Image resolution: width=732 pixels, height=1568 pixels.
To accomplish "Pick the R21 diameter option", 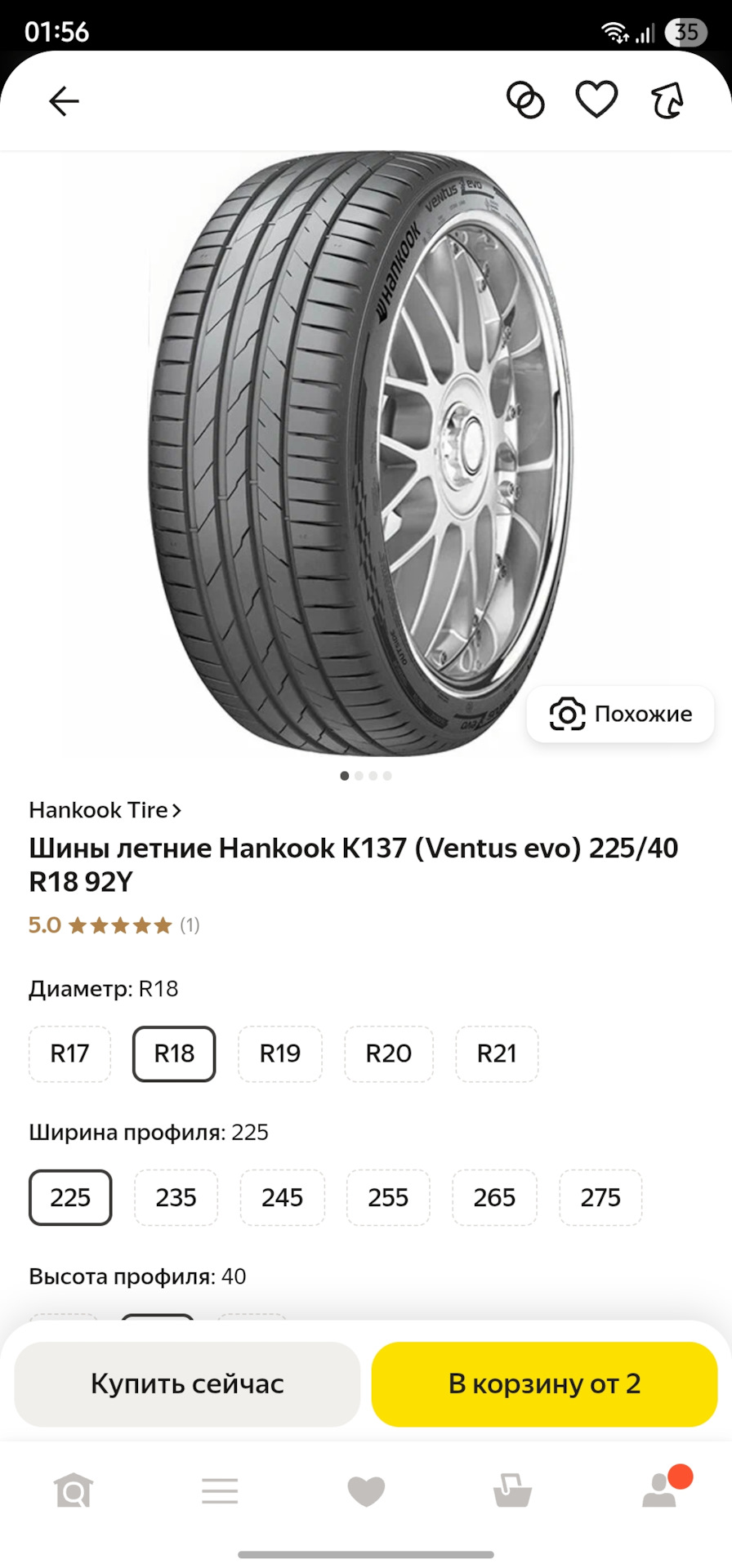I will point(497,1053).
